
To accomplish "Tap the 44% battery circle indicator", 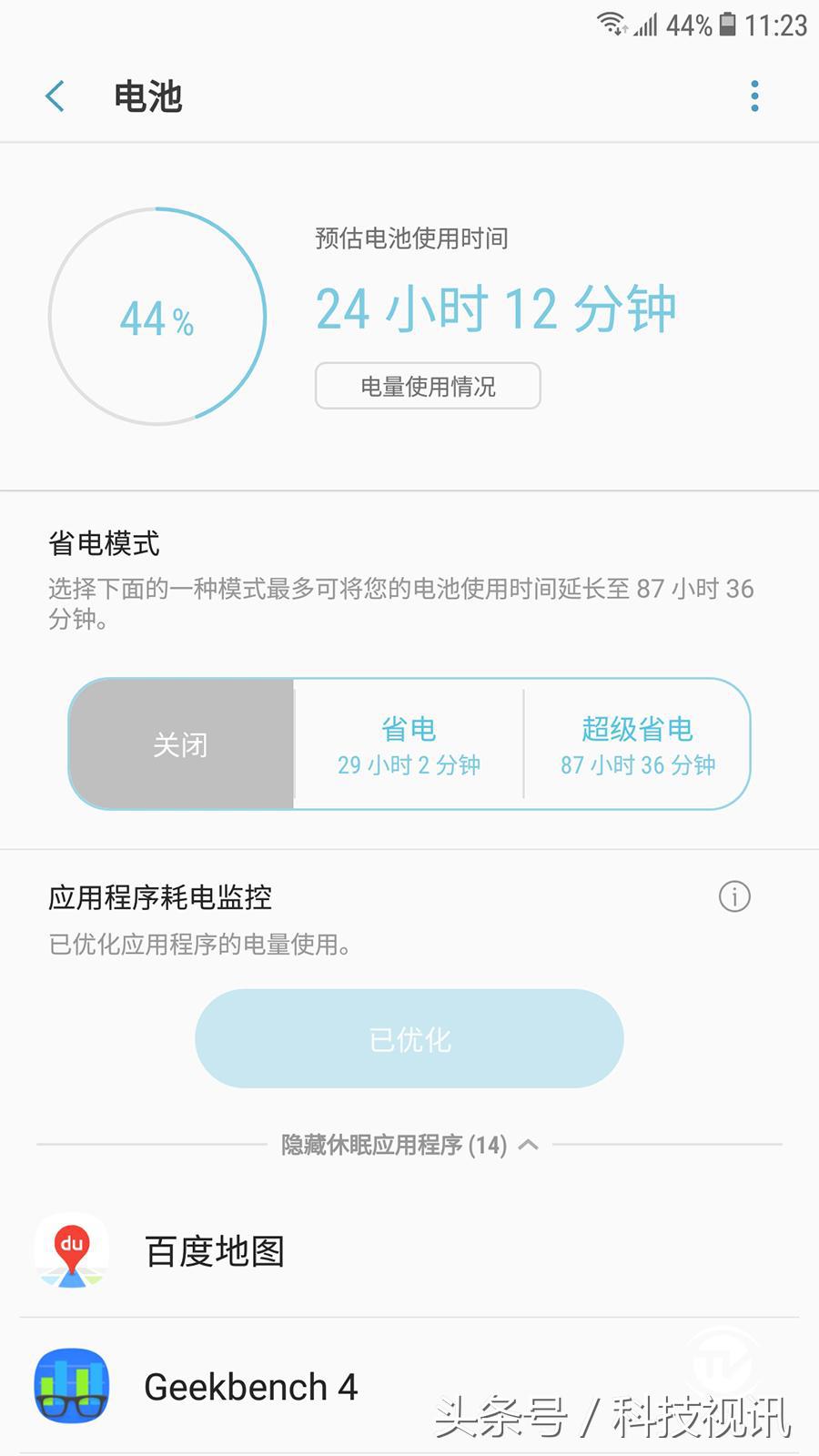I will (157, 318).
